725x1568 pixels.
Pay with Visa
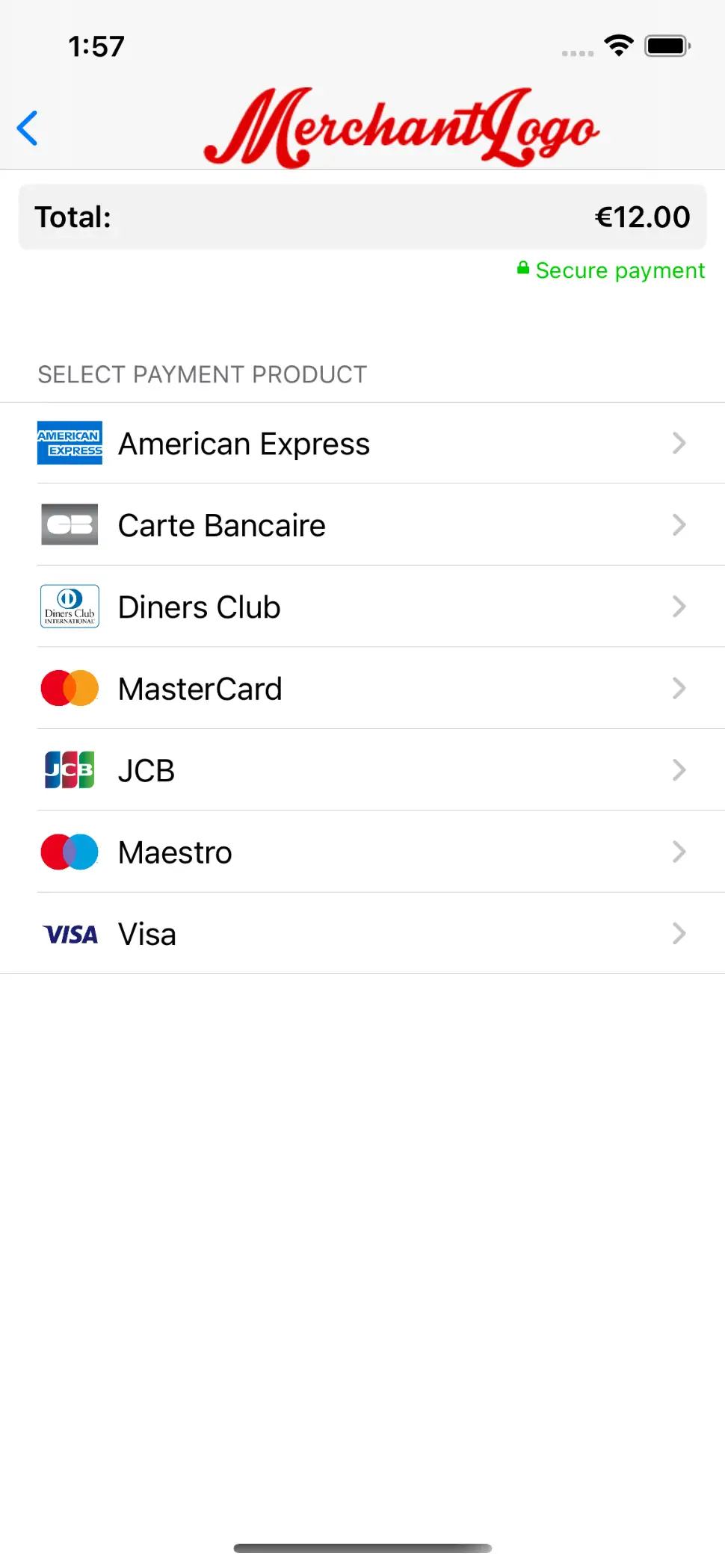[362, 934]
